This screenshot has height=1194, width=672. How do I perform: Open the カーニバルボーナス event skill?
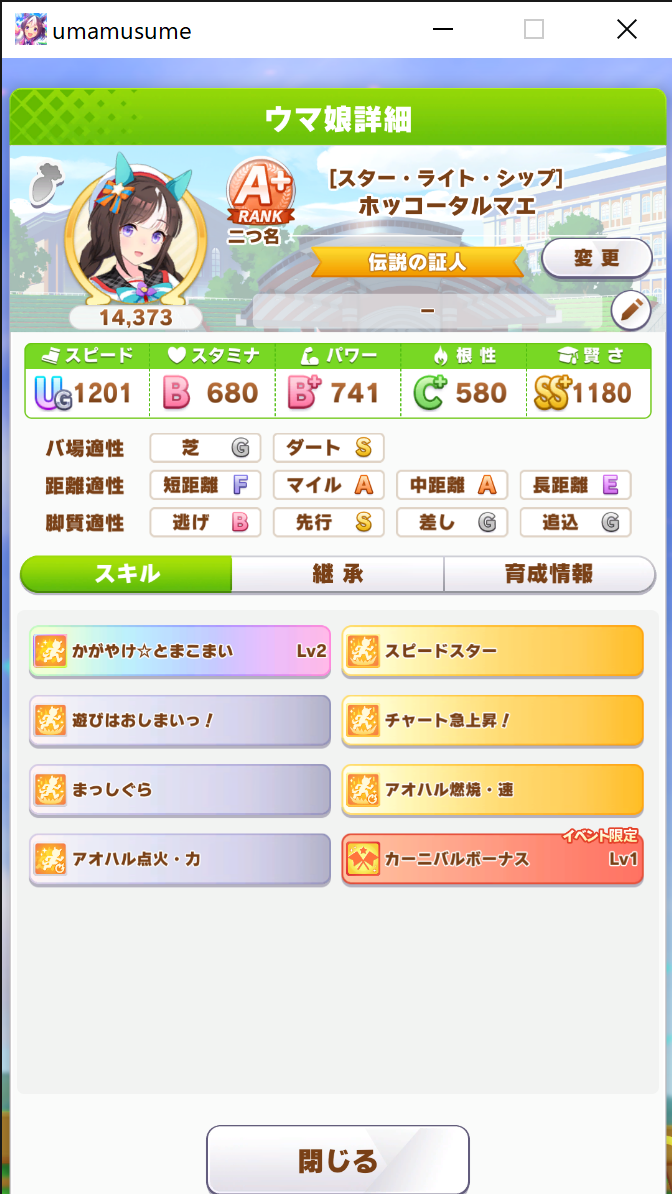[x=492, y=859]
